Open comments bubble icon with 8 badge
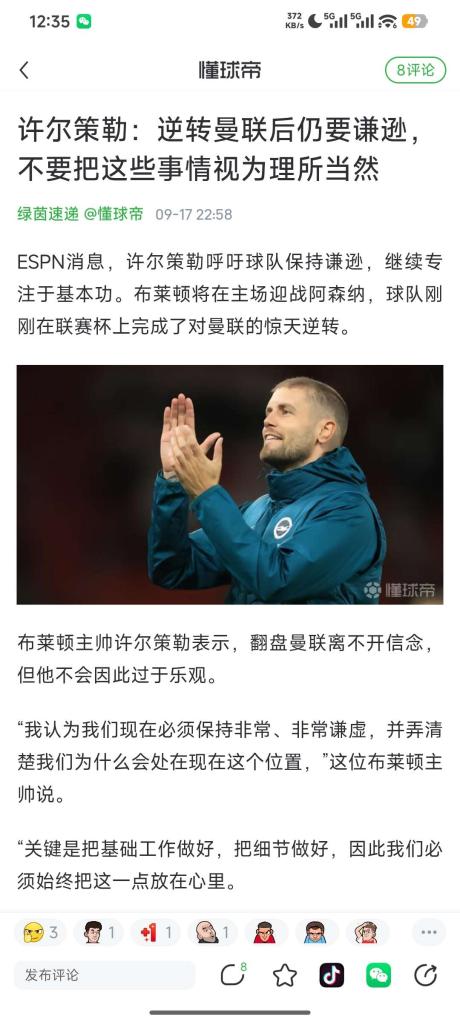The image size is (460, 1022). coord(233,974)
